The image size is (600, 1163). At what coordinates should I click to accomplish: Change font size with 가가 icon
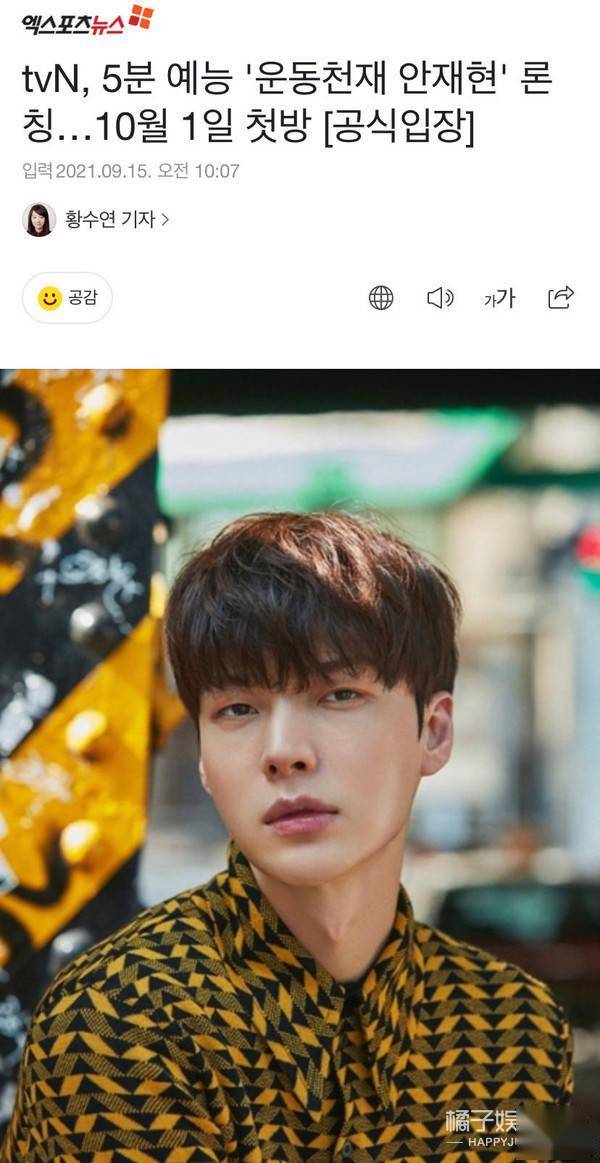point(499,298)
